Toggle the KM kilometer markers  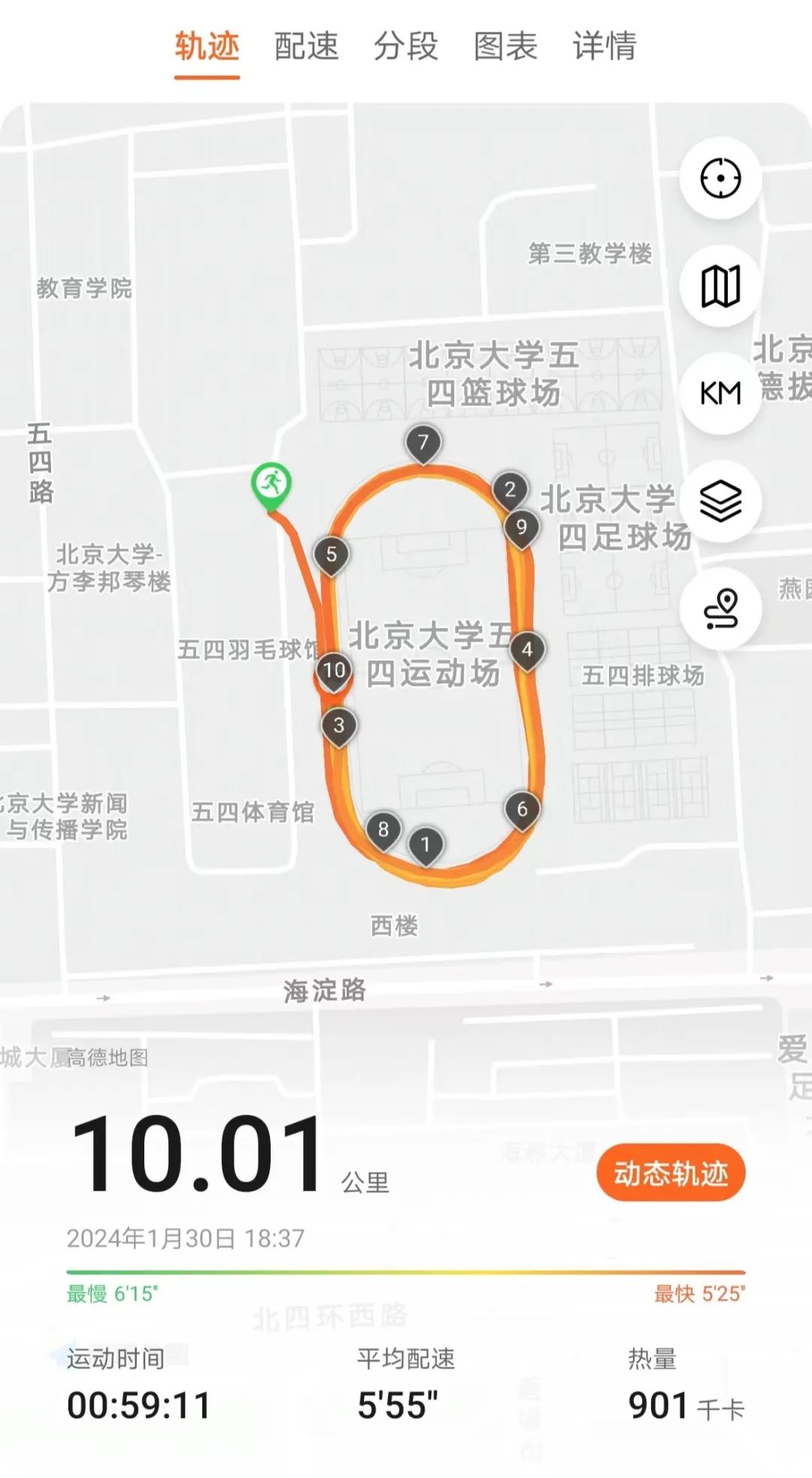point(720,393)
